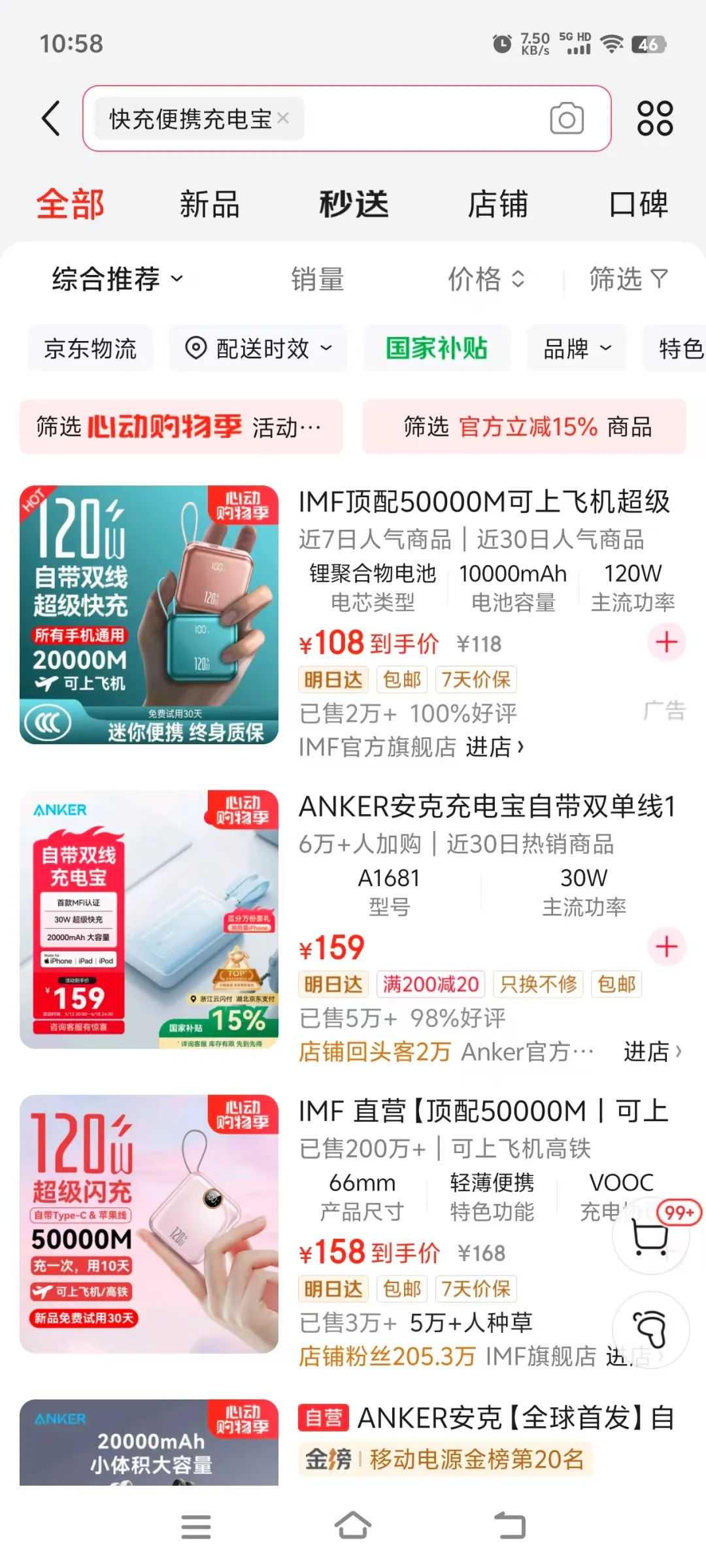
Task: Expand the 综合推荐 sort dropdown
Action: tap(118, 280)
